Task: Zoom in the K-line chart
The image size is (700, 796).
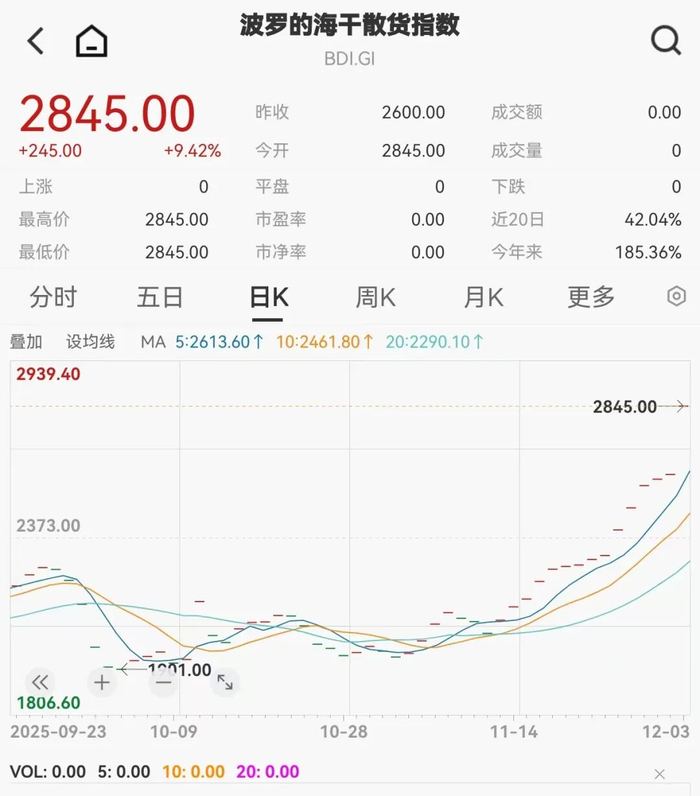Action: [x=101, y=682]
